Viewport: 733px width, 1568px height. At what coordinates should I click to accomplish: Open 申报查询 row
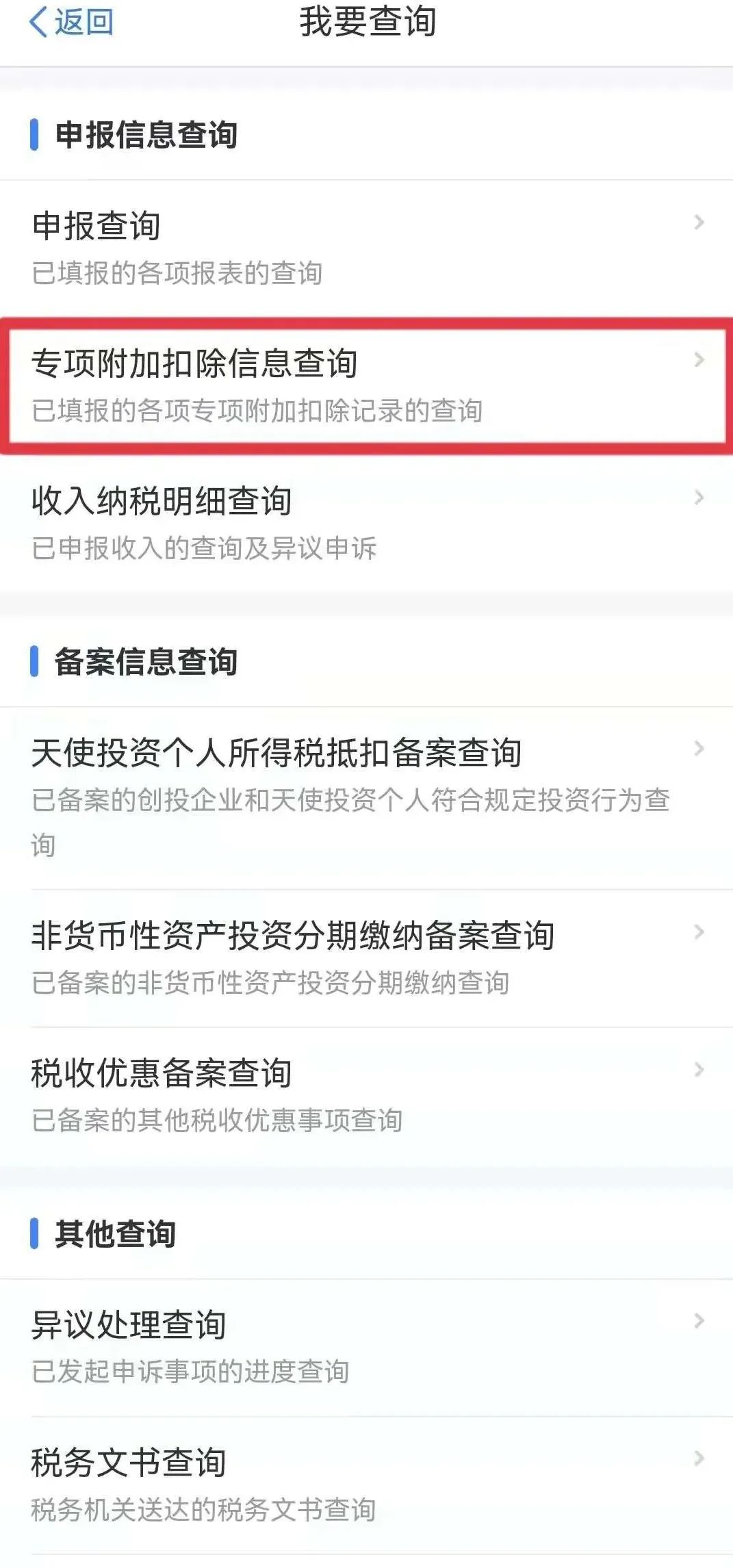point(366,248)
